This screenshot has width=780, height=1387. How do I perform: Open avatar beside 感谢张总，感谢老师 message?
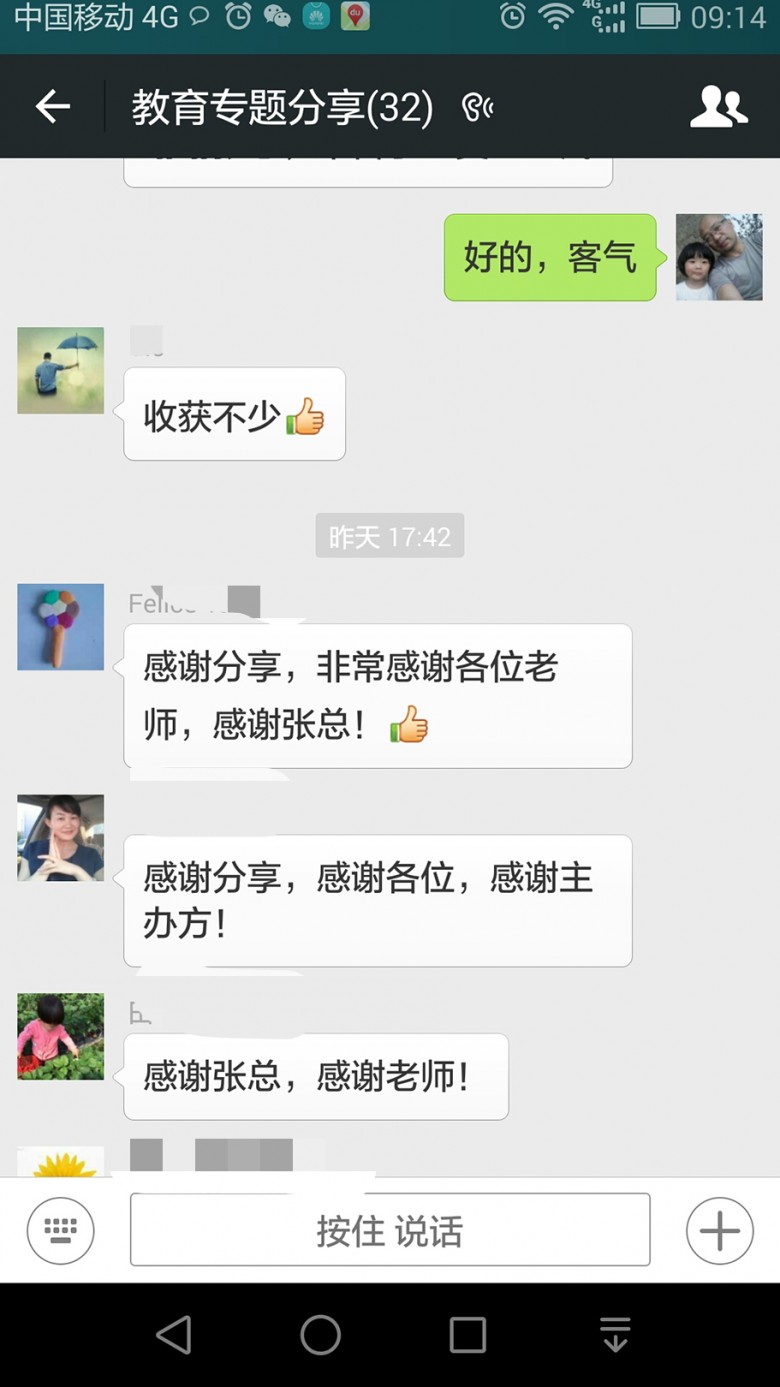tap(61, 1036)
